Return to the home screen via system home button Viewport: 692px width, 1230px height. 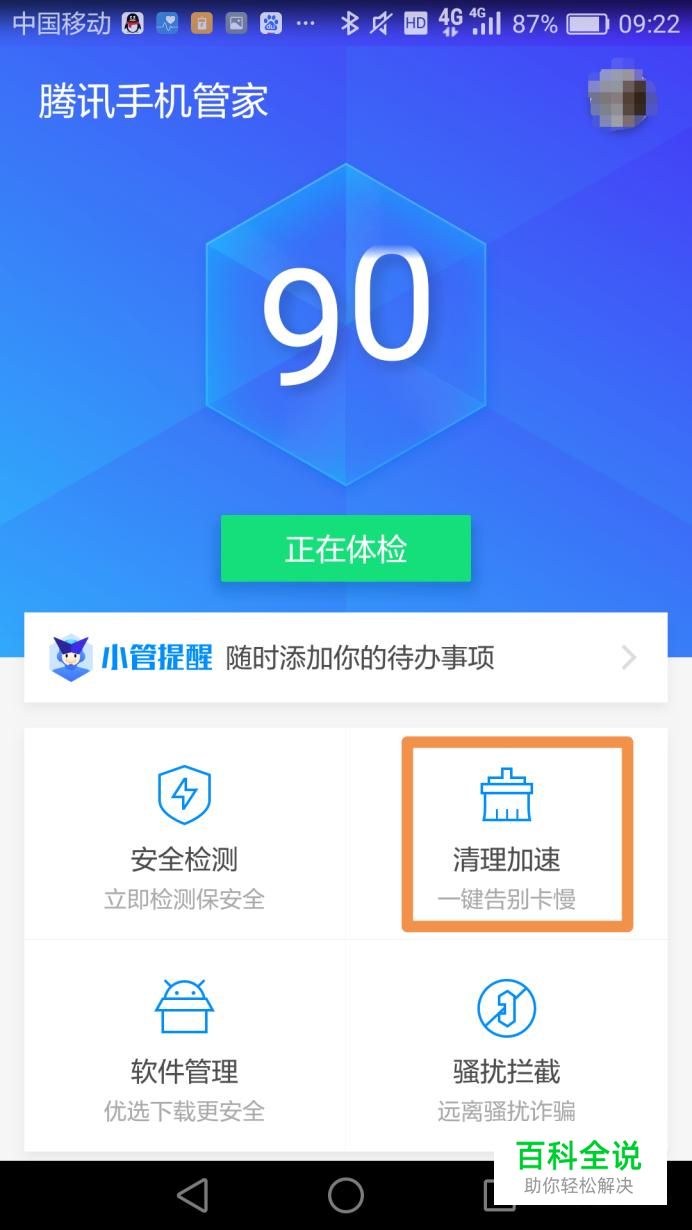coord(346,1195)
